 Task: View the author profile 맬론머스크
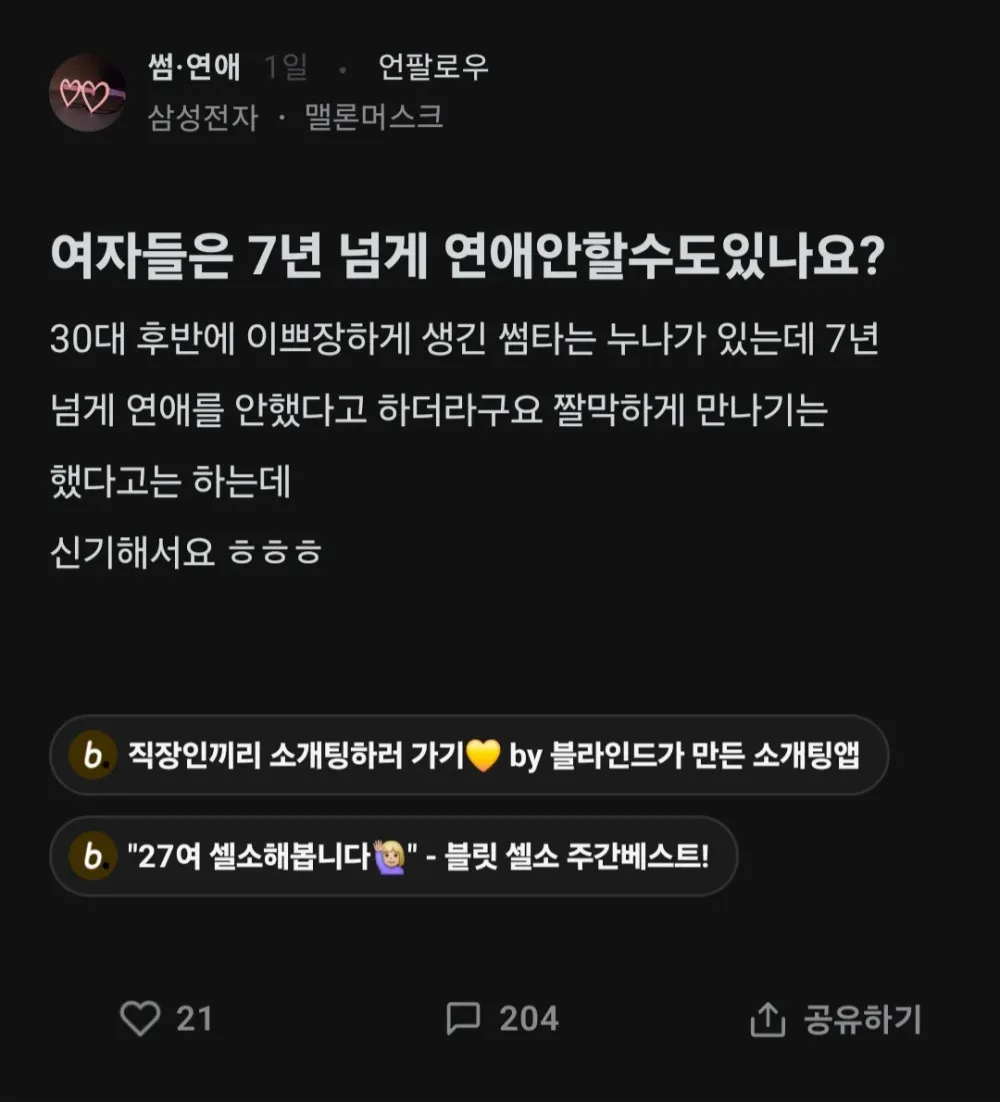pyautogui.click(x=373, y=118)
